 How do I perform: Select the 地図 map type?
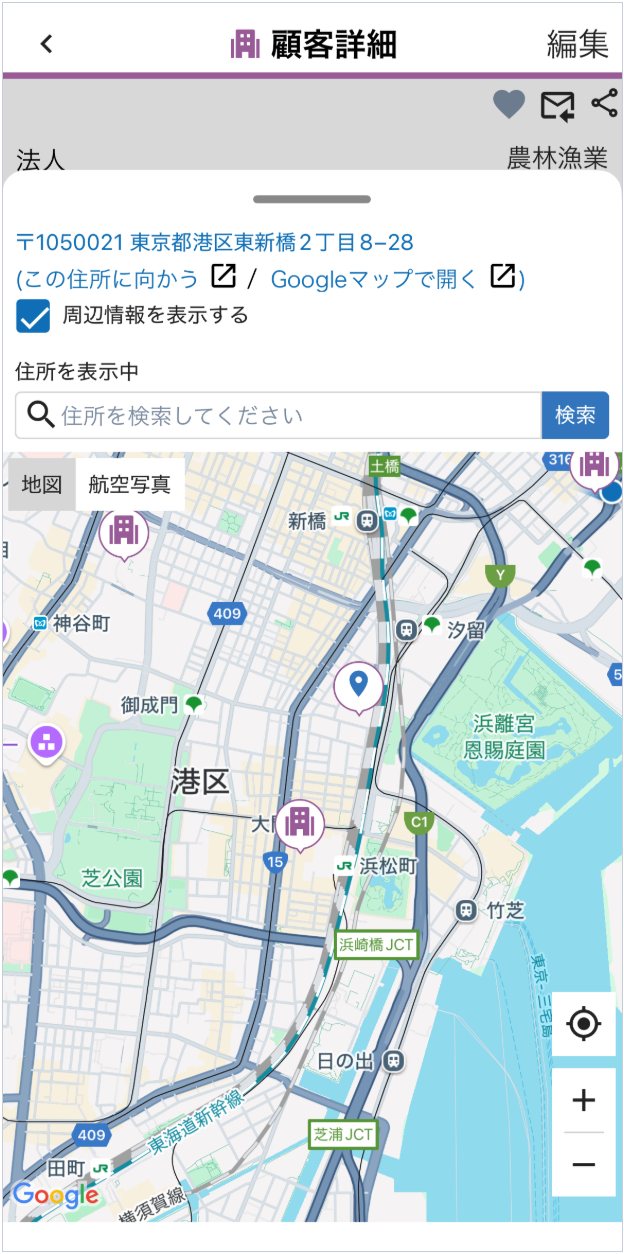click(42, 485)
